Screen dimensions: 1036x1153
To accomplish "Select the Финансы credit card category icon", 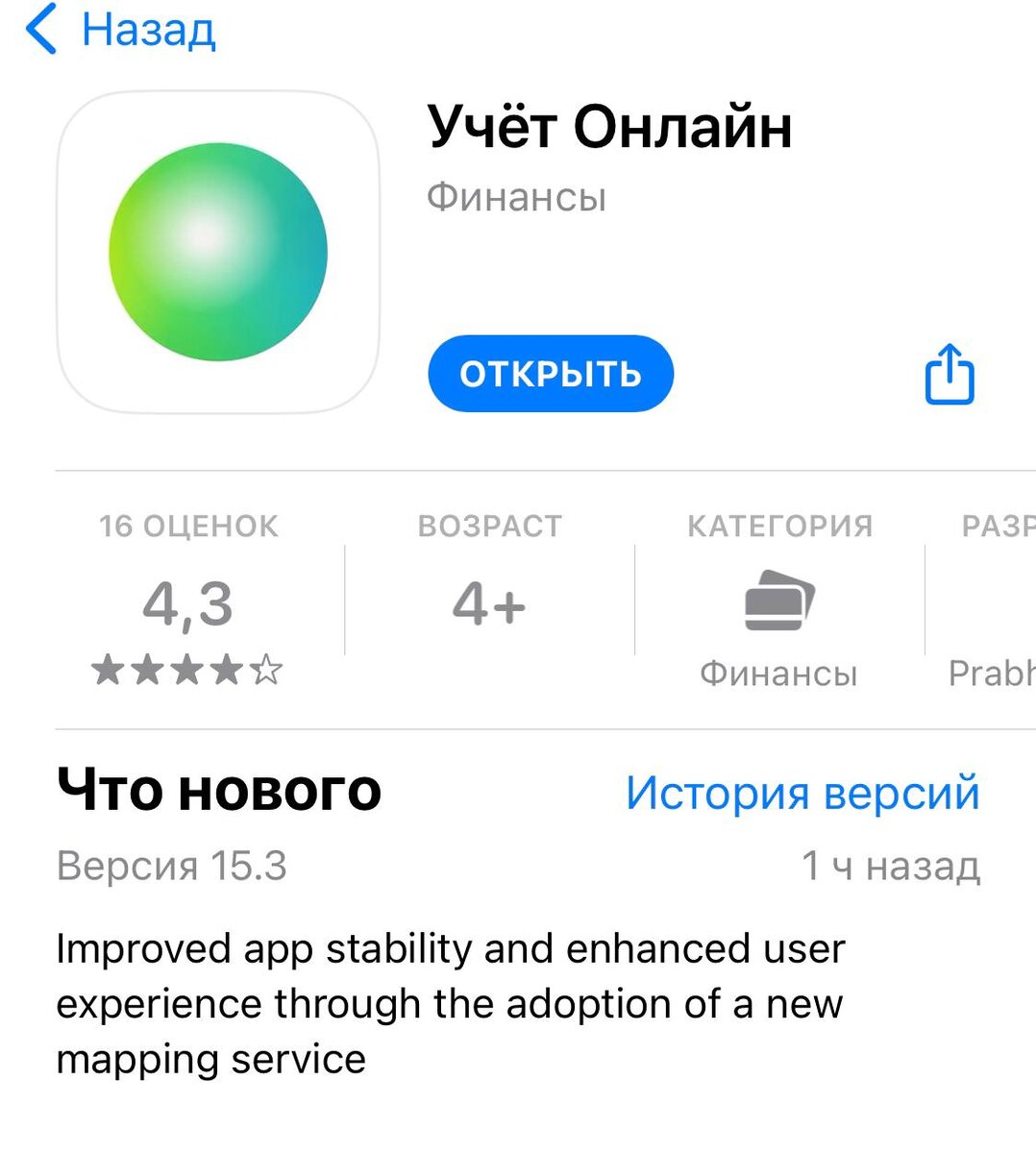I will pos(779,603).
